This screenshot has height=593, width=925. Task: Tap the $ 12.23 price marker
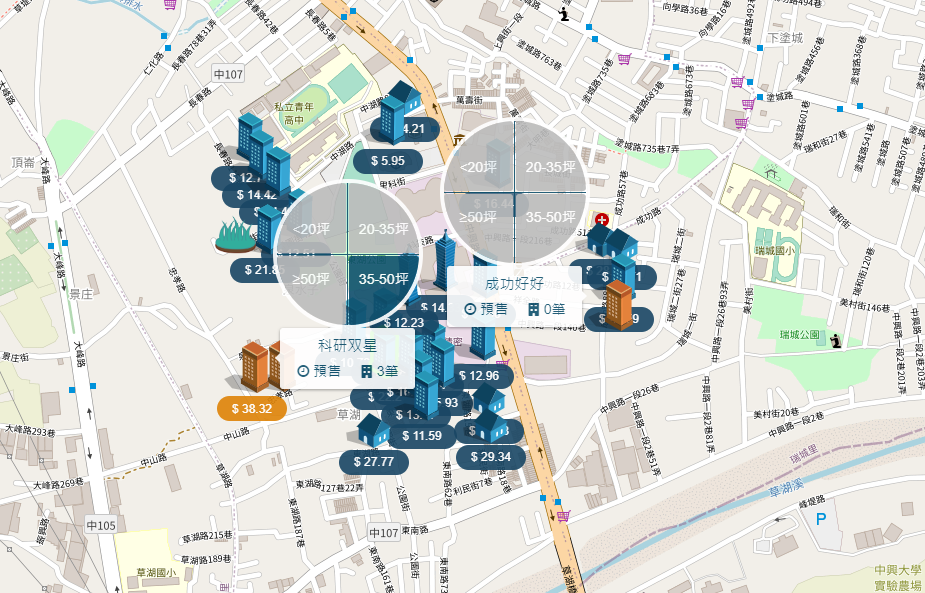click(x=404, y=322)
